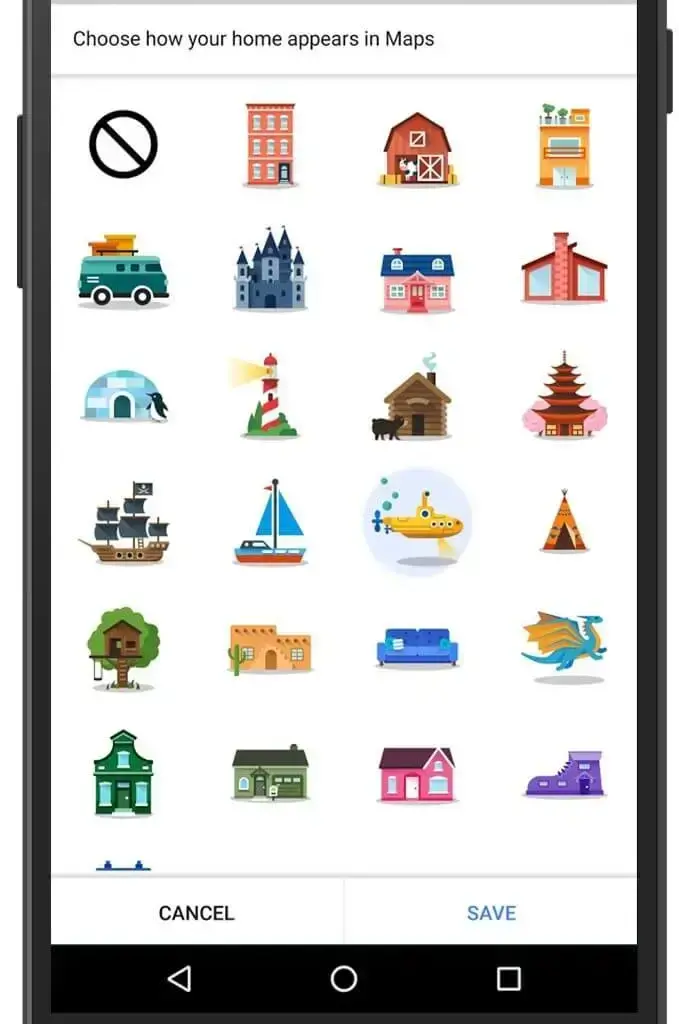Go back using system navigation bar
The height and width of the screenshot is (1024, 679).
pyautogui.click(x=179, y=978)
